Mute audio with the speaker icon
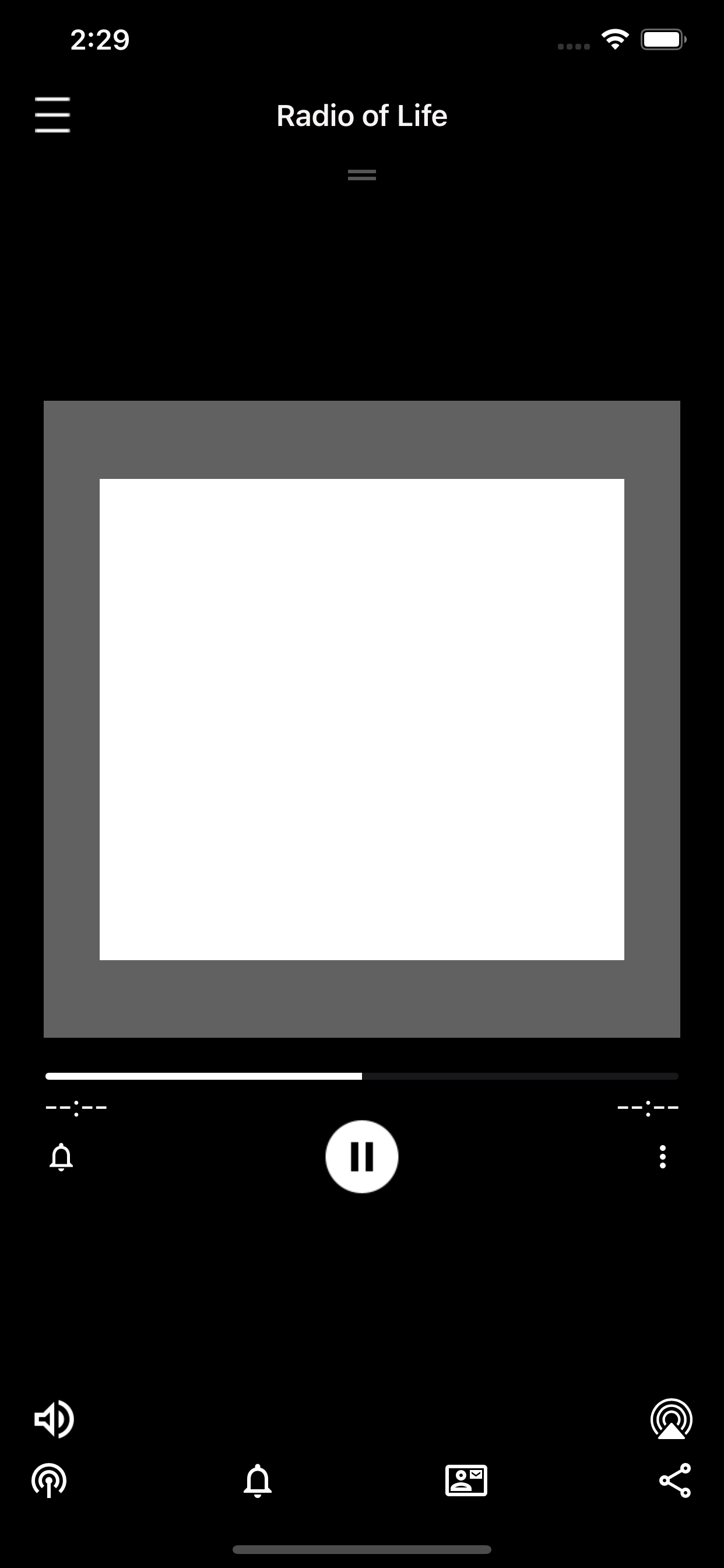 [x=52, y=1419]
